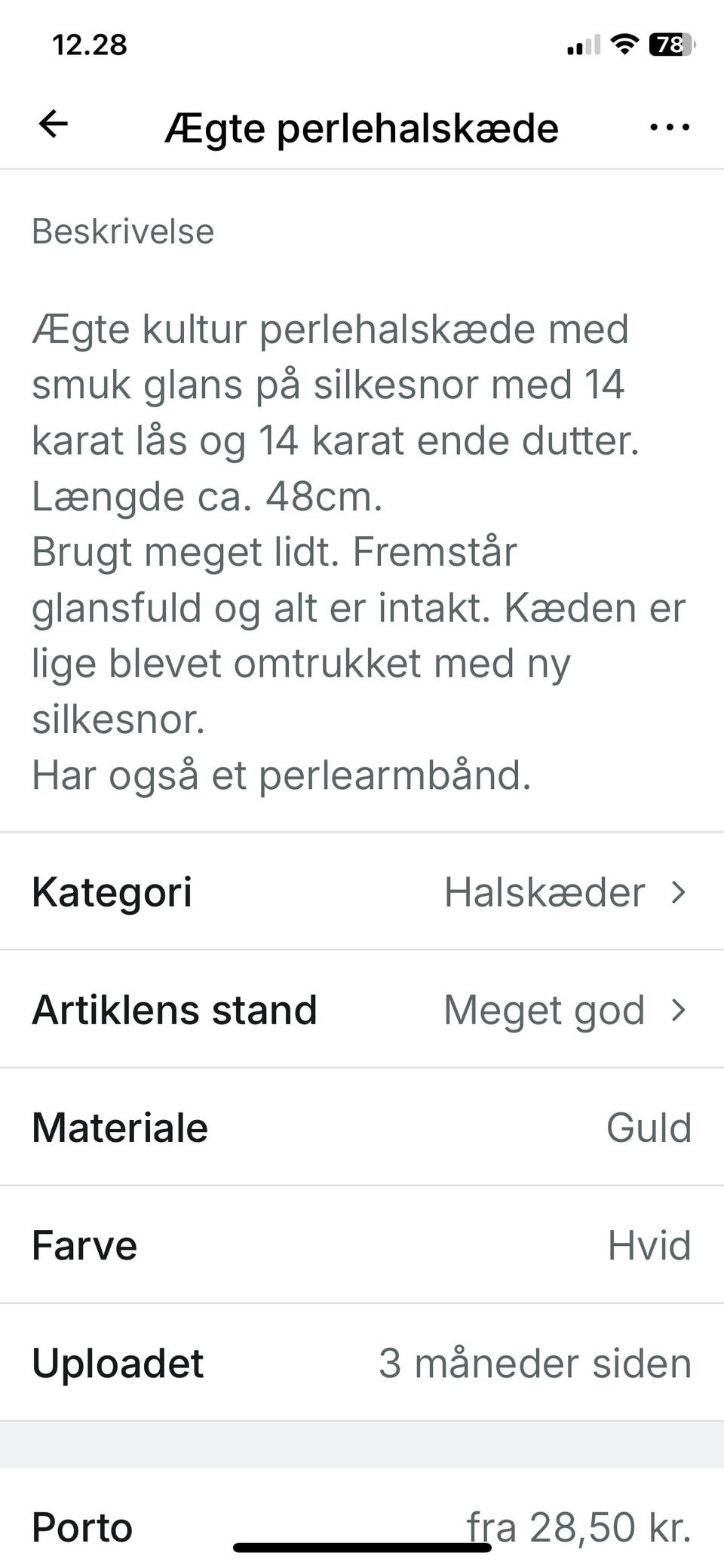Select the Meget god condition value
Viewport: 724px width, 1568px height.
tap(543, 1008)
